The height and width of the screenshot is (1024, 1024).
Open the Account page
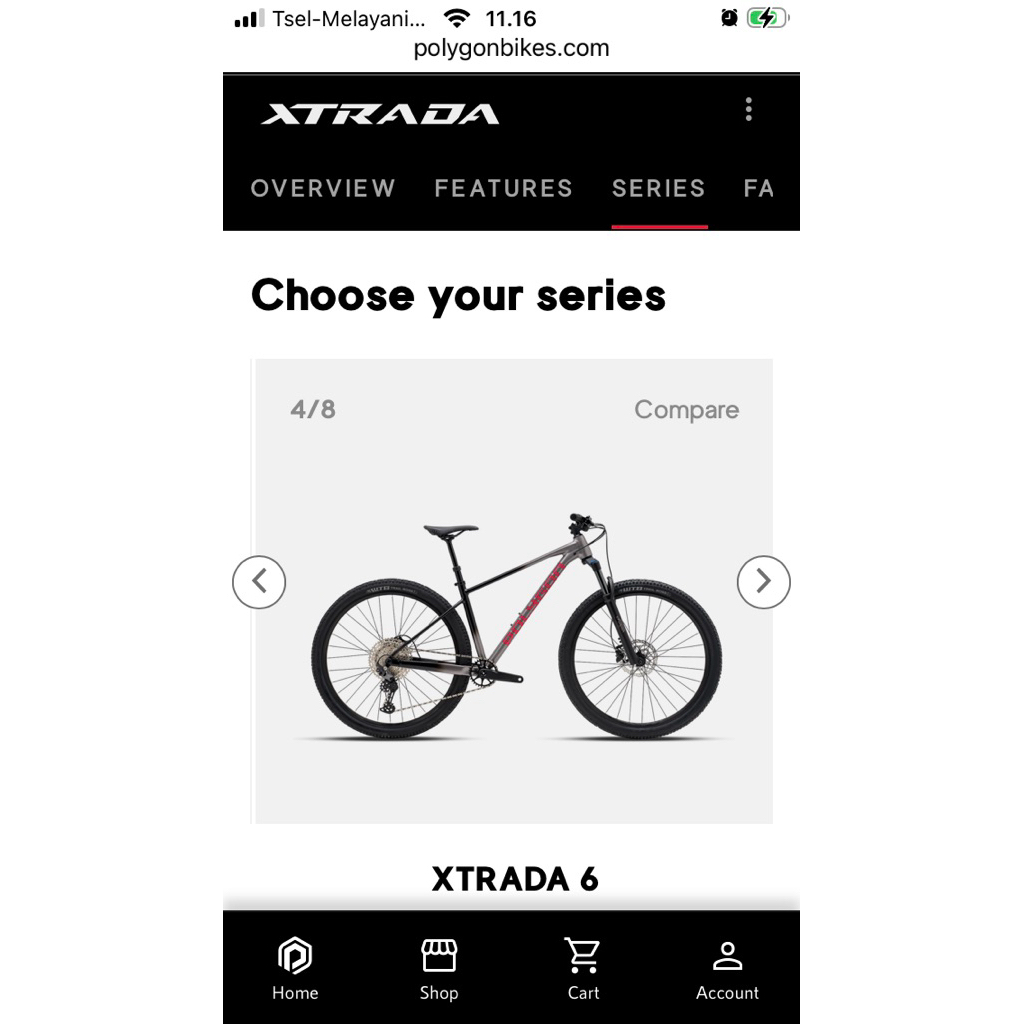[727, 969]
